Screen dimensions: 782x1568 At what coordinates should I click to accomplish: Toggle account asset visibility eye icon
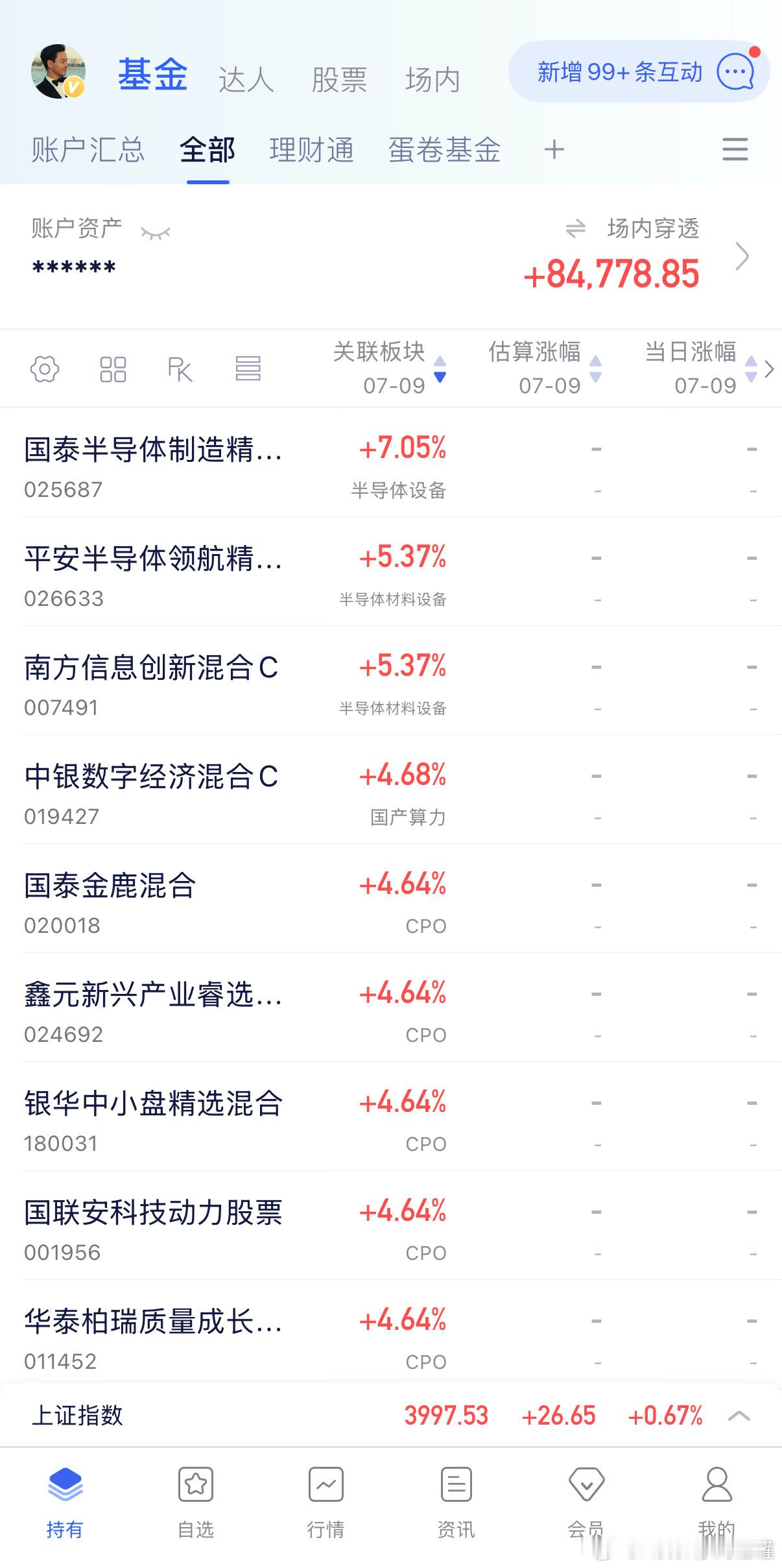pos(156,233)
